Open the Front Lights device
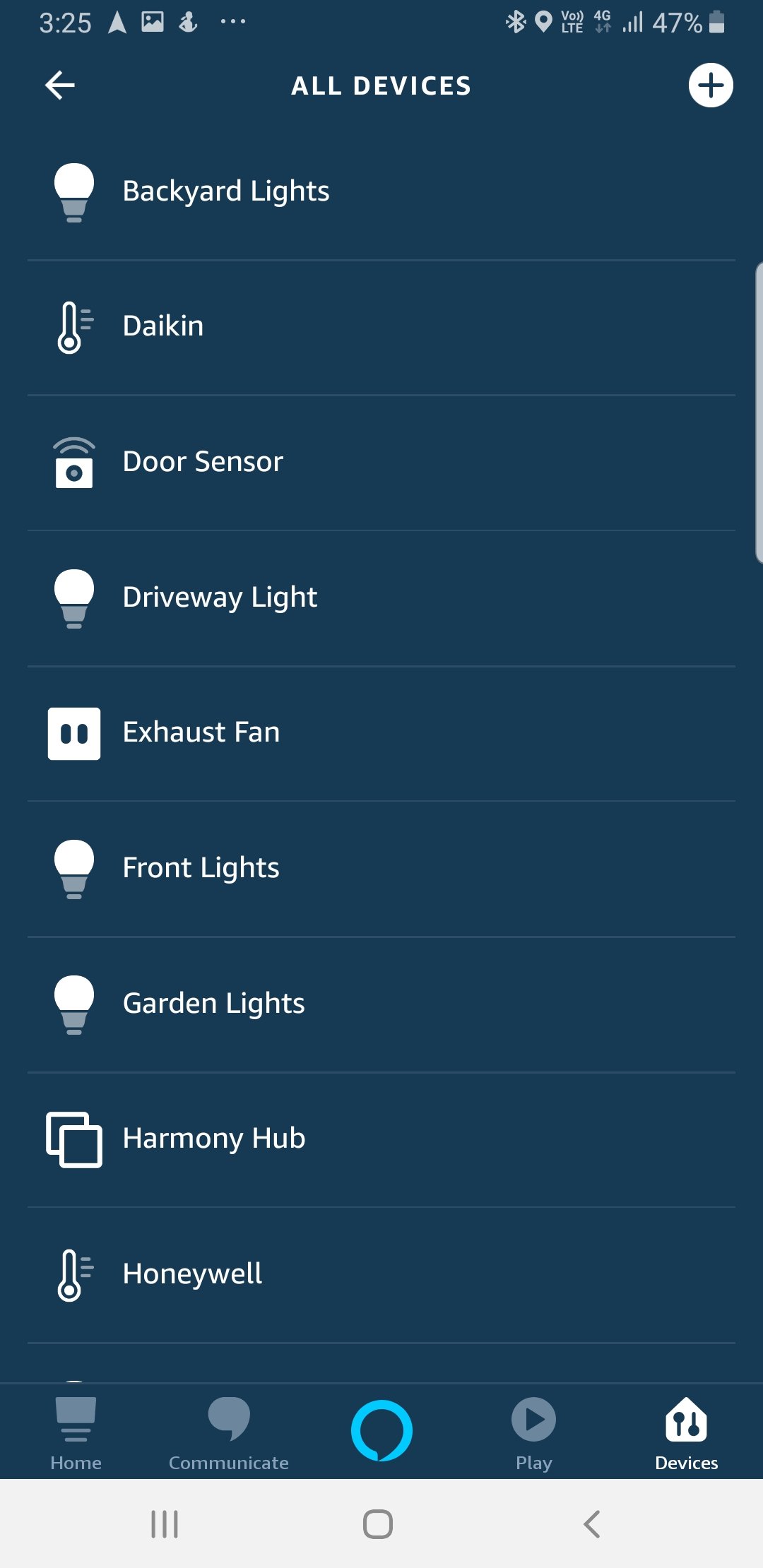Image resolution: width=763 pixels, height=1568 pixels. click(x=200, y=867)
